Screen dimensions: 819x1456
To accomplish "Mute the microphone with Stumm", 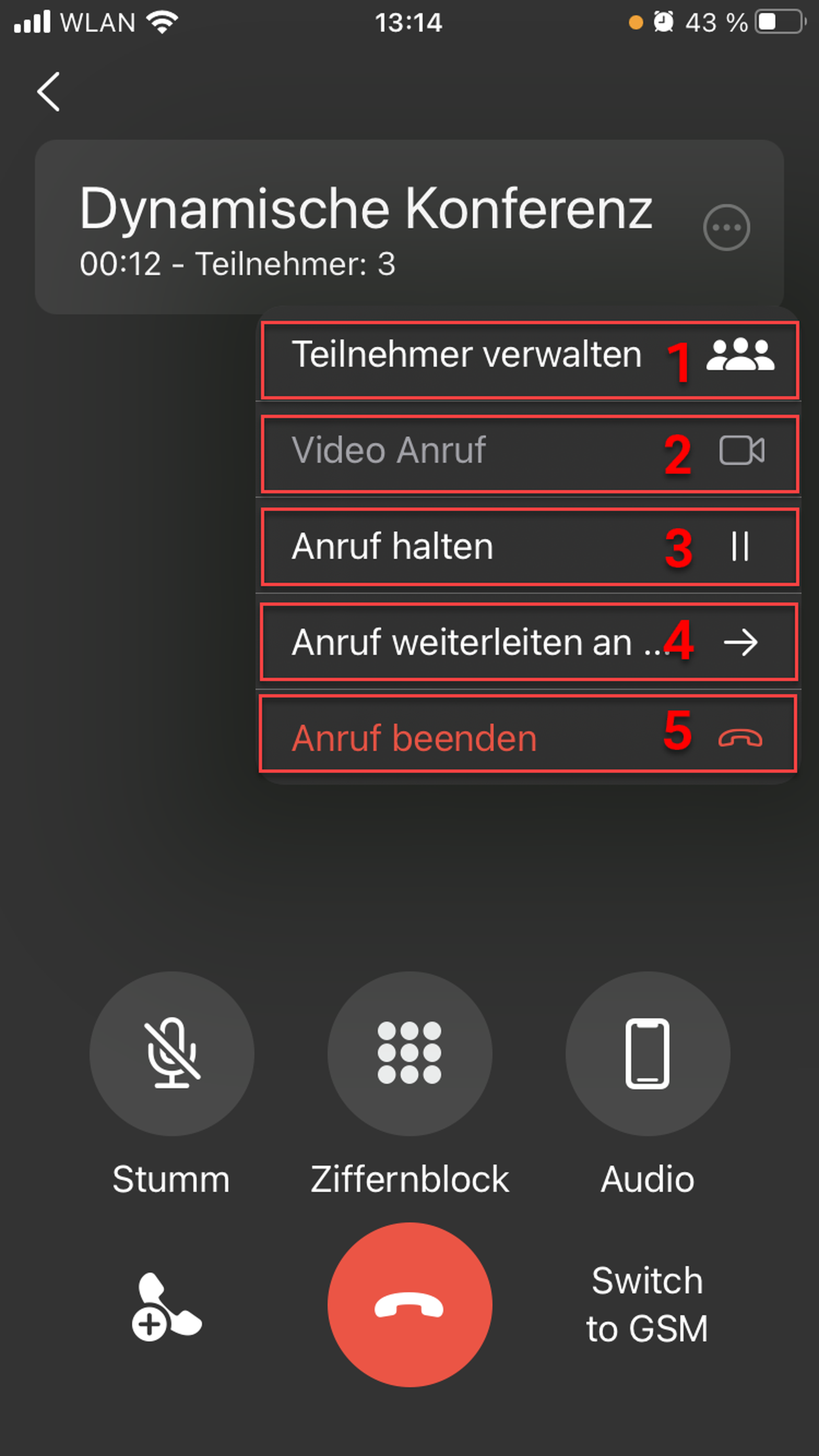I will pos(172,1054).
